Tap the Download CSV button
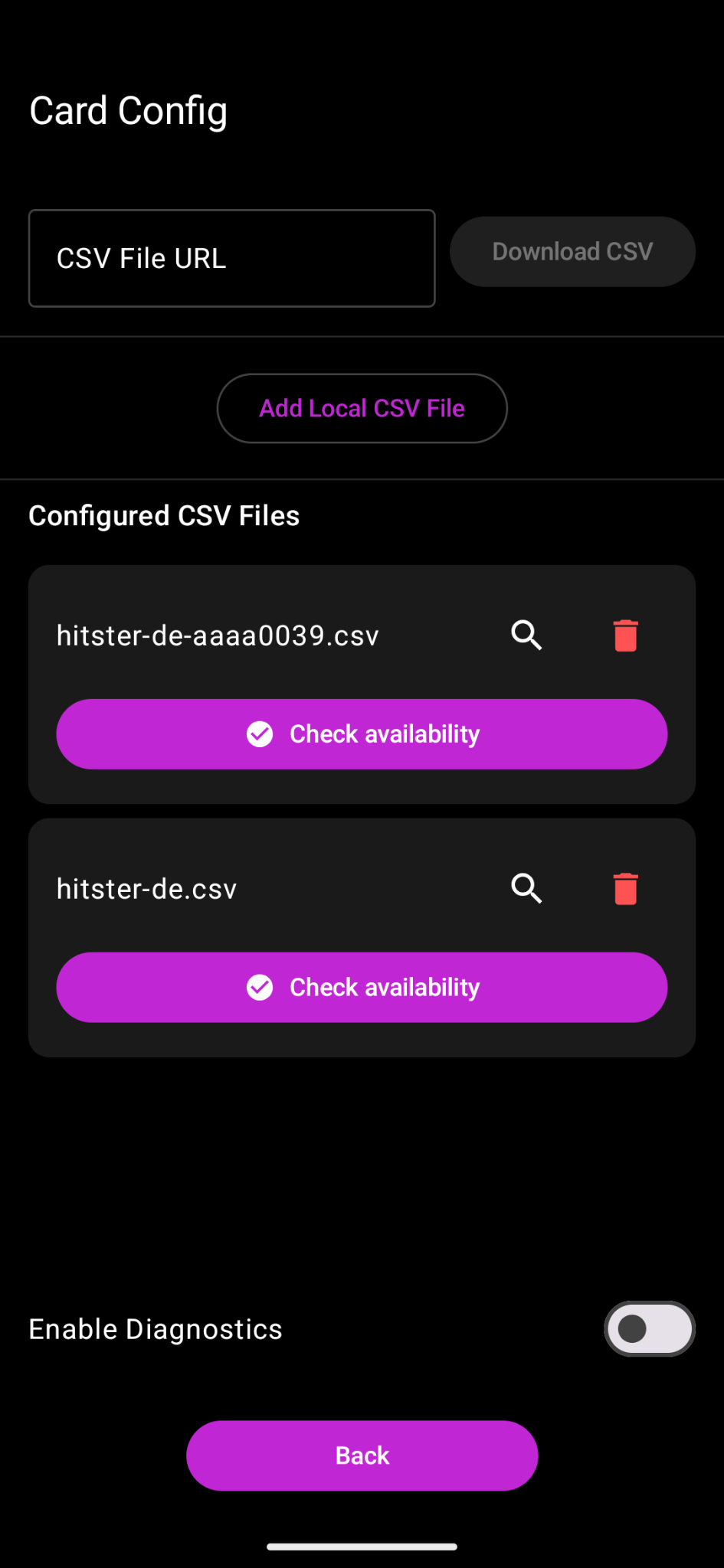This screenshot has height=1568, width=724. [572, 252]
